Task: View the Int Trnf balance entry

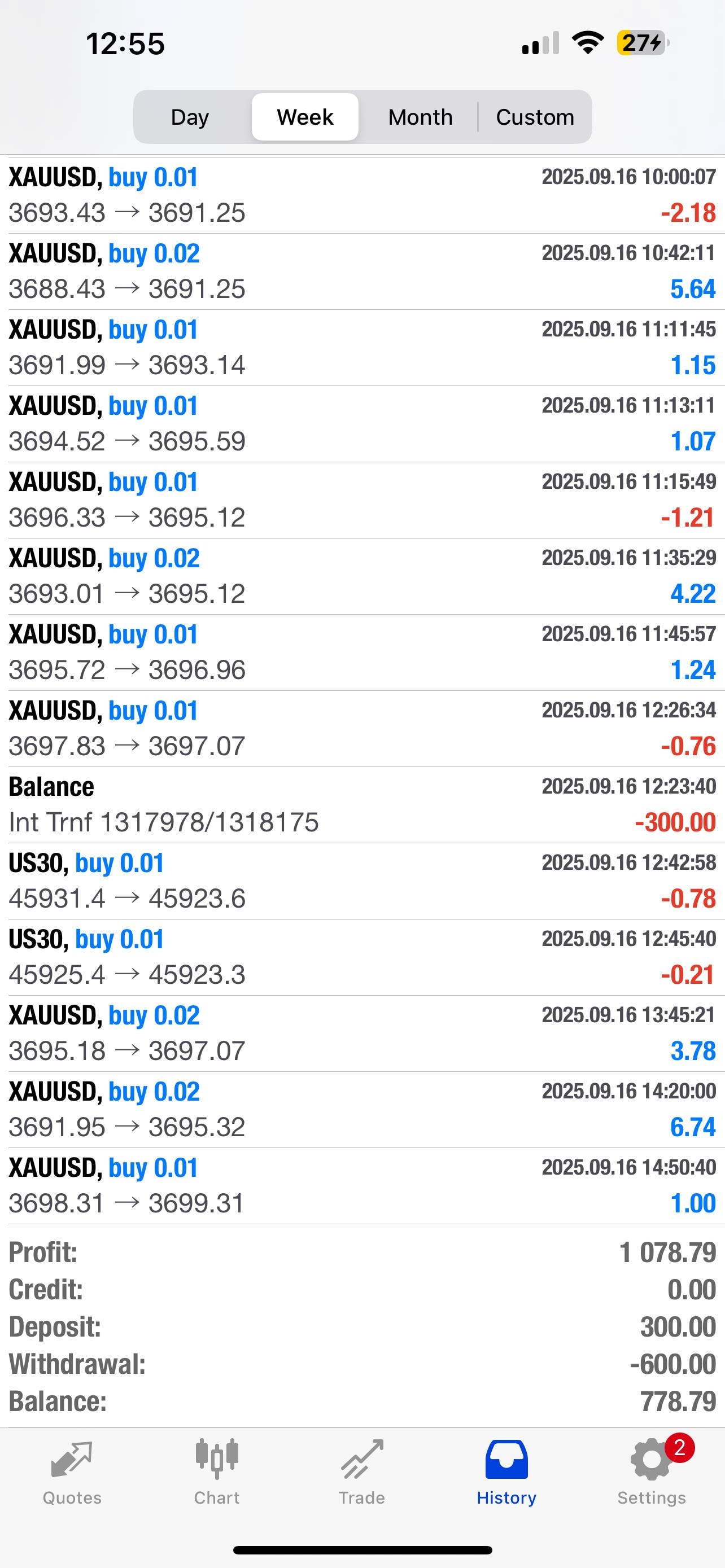Action: tap(362, 804)
